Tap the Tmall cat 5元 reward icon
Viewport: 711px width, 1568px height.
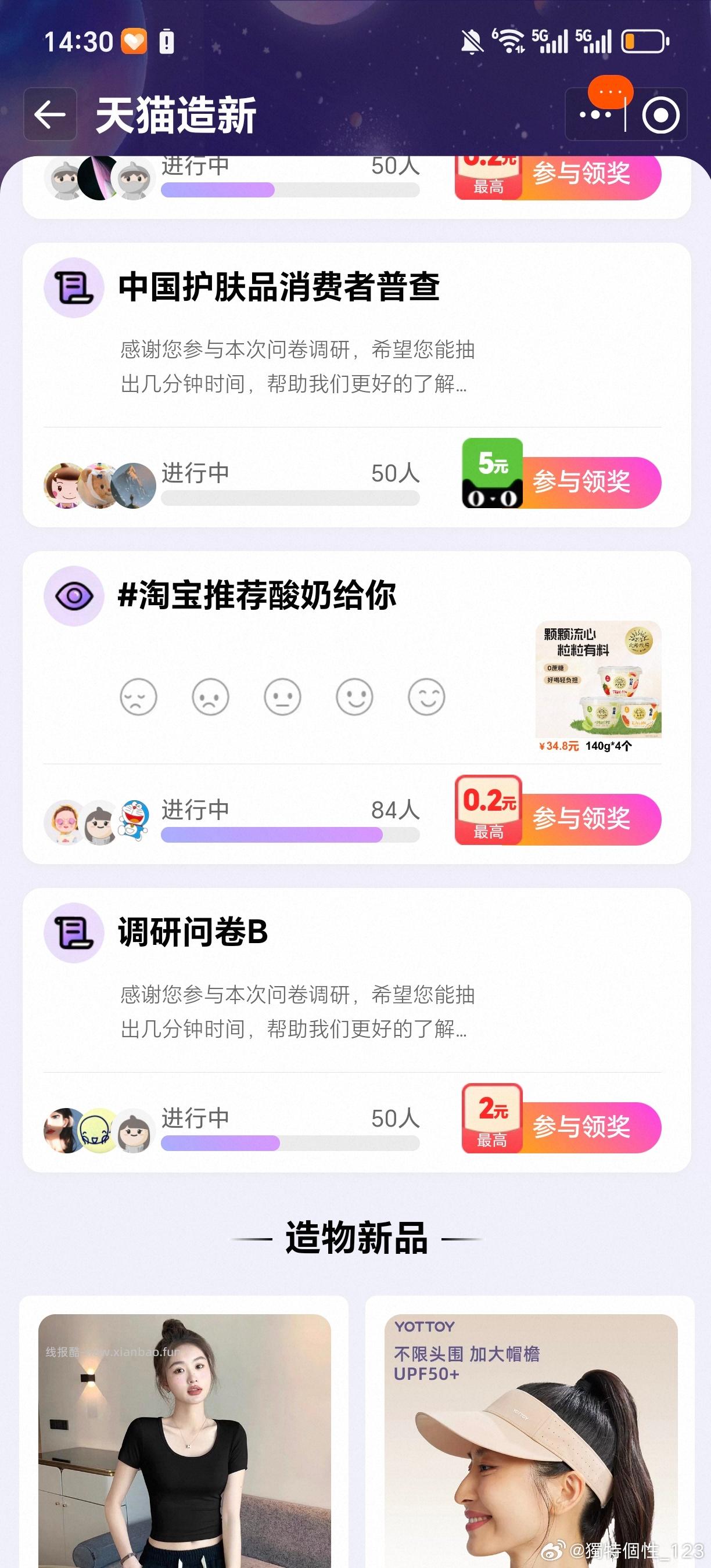(x=494, y=481)
